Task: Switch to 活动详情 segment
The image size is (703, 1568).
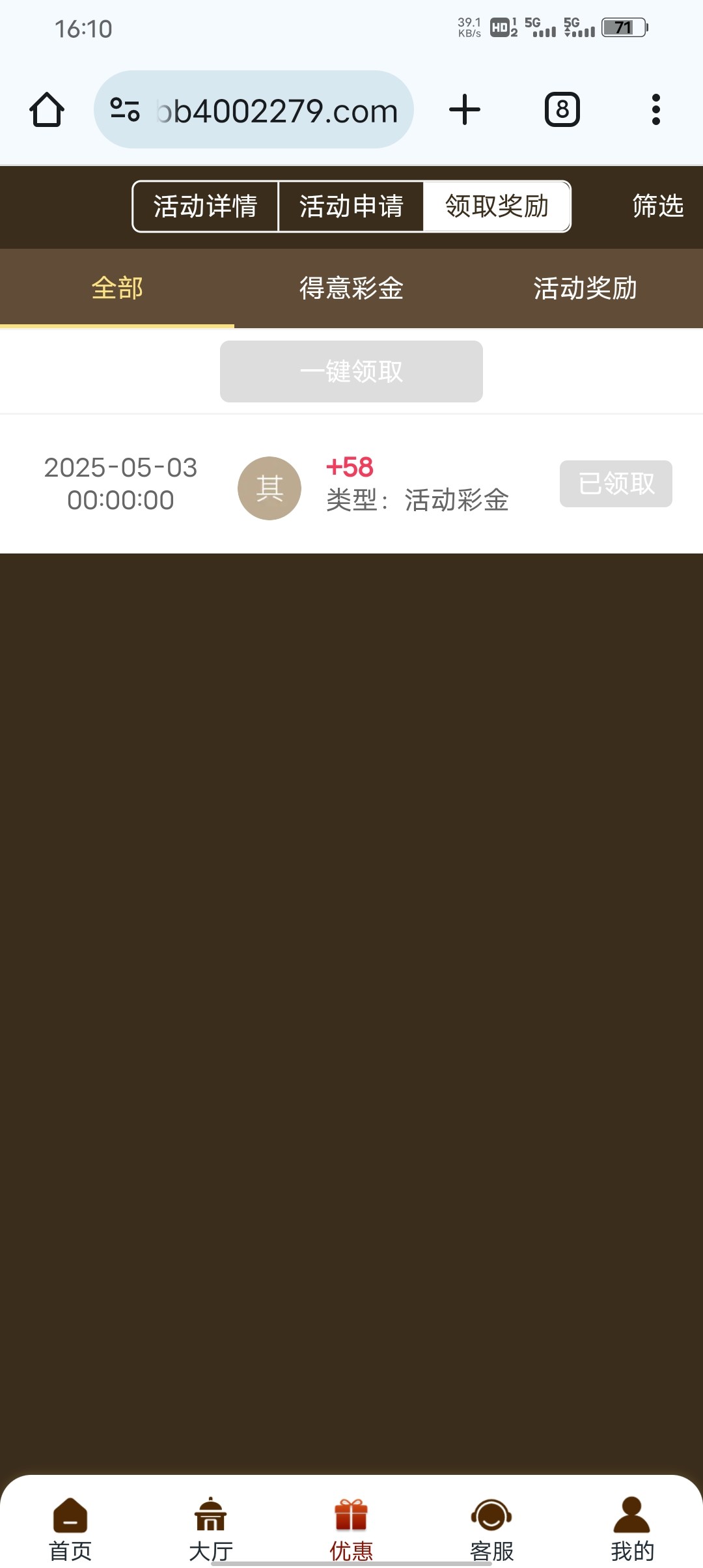Action: tap(206, 206)
